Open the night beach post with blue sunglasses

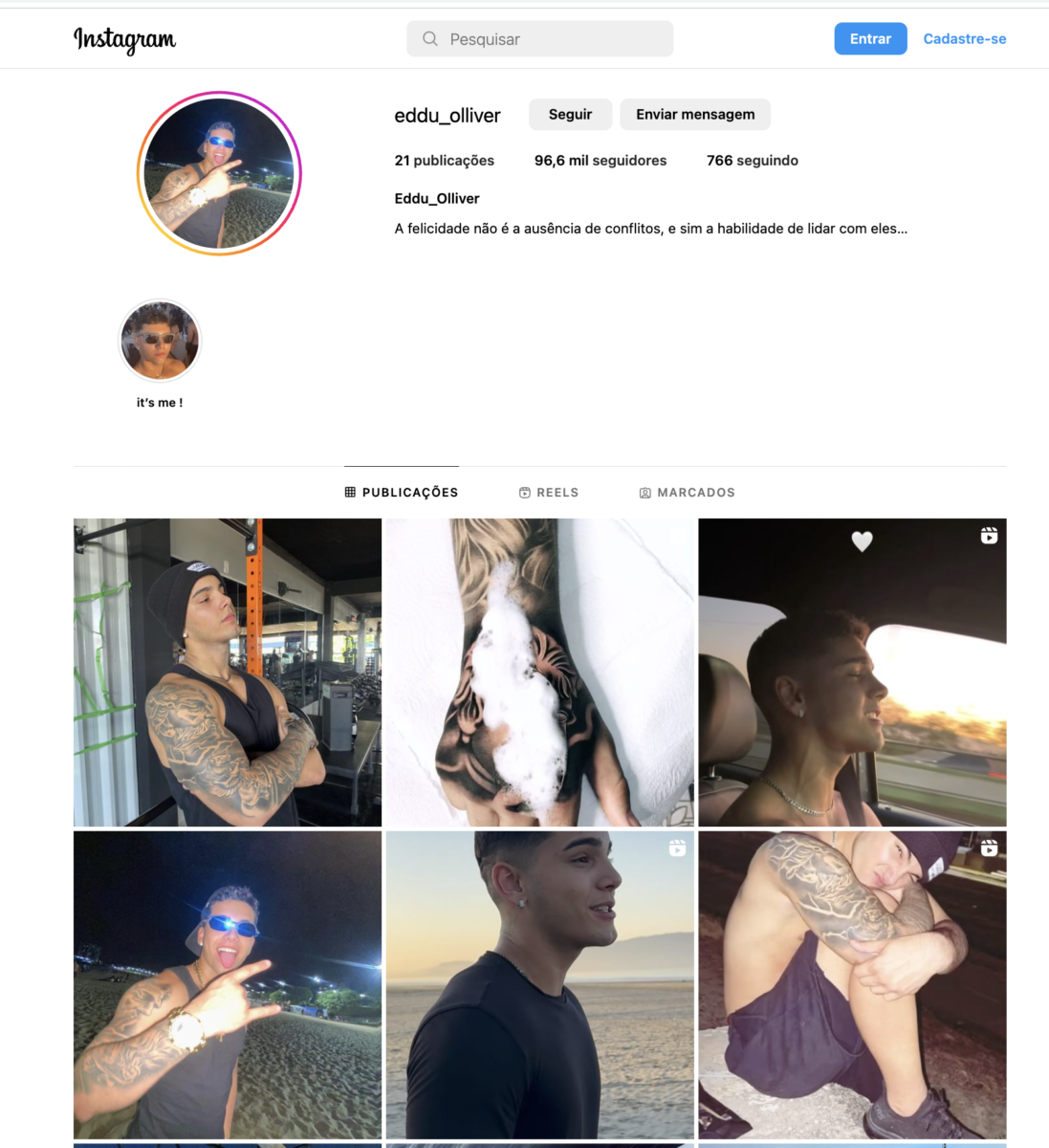point(228,984)
